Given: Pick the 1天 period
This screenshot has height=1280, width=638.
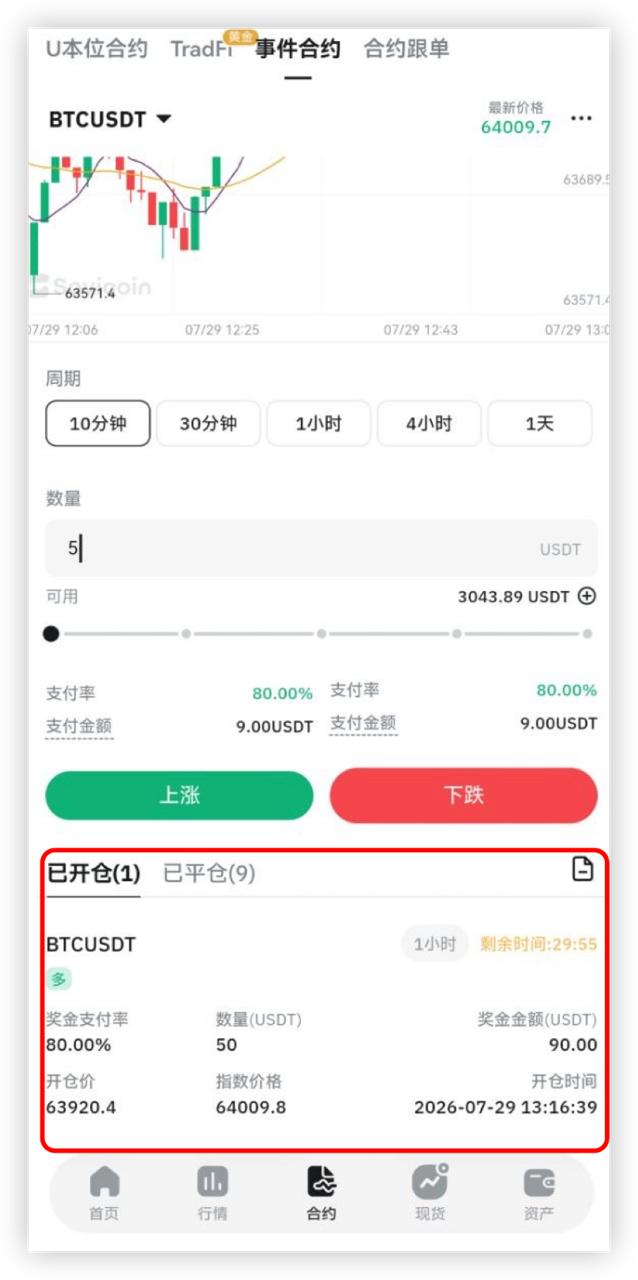Looking at the screenshot, I should [539, 424].
